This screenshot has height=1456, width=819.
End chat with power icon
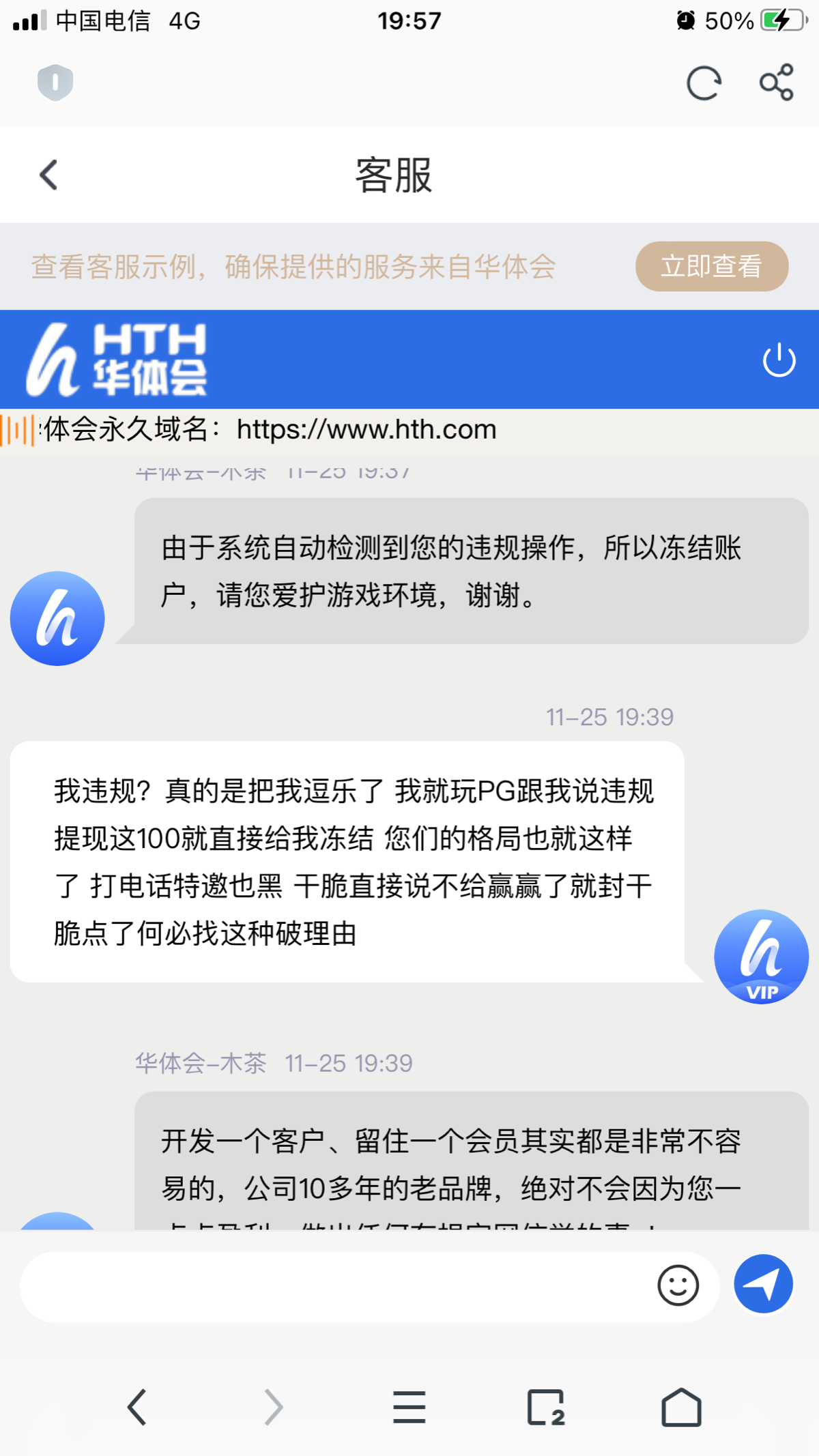point(779,360)
